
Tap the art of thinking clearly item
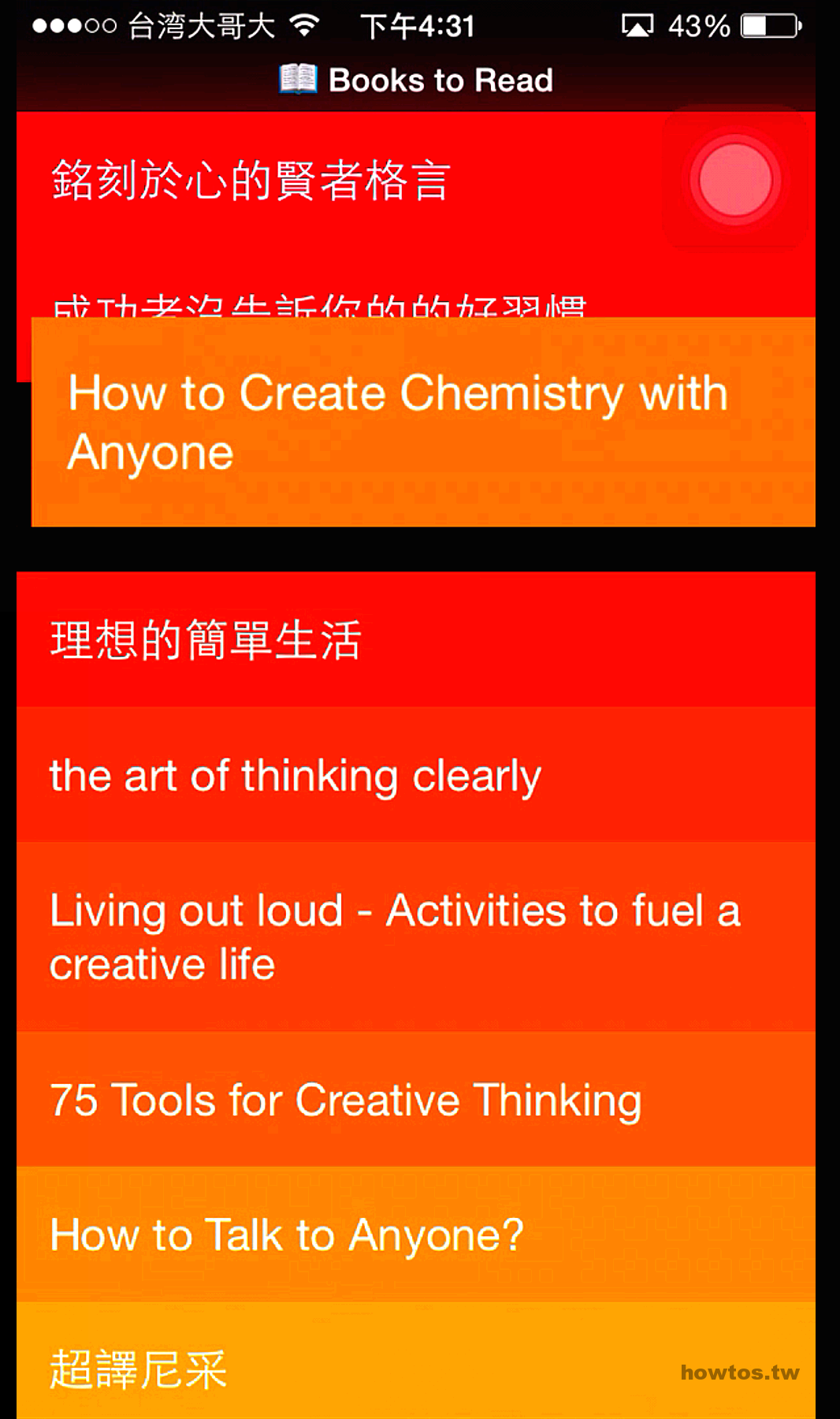416,775
